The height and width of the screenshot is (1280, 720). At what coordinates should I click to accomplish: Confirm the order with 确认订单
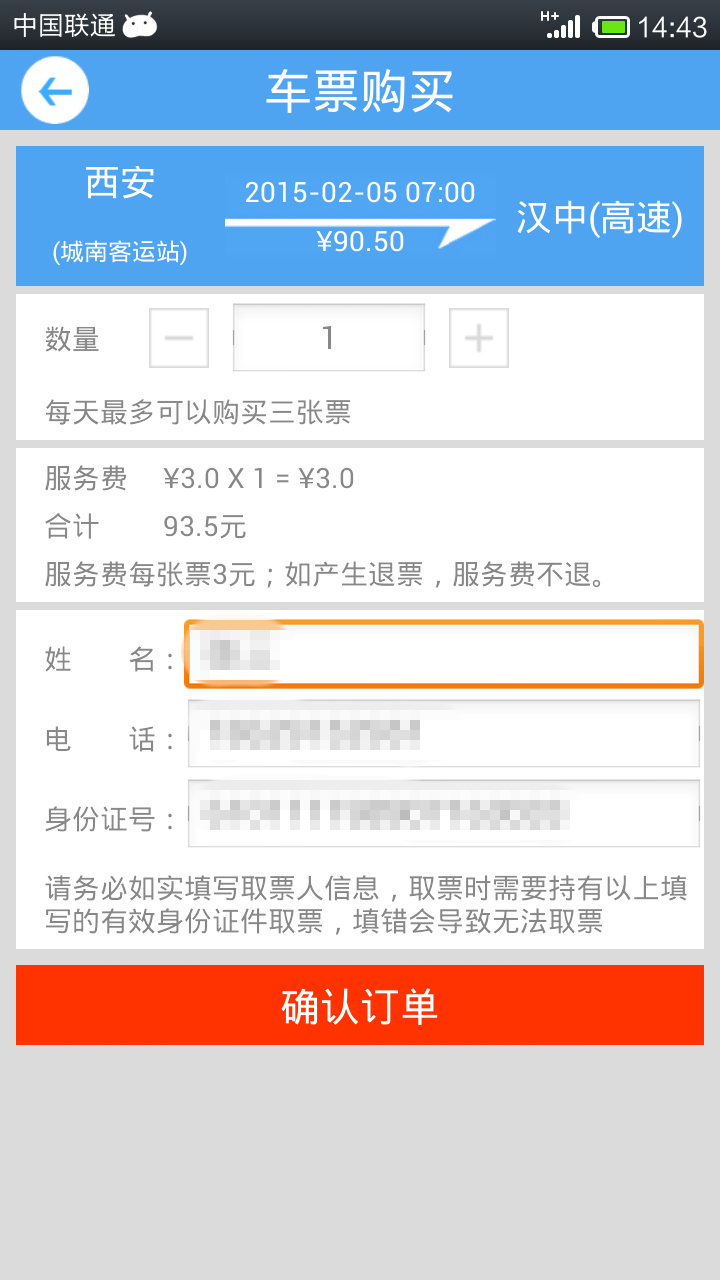(x=360, y=1005)
